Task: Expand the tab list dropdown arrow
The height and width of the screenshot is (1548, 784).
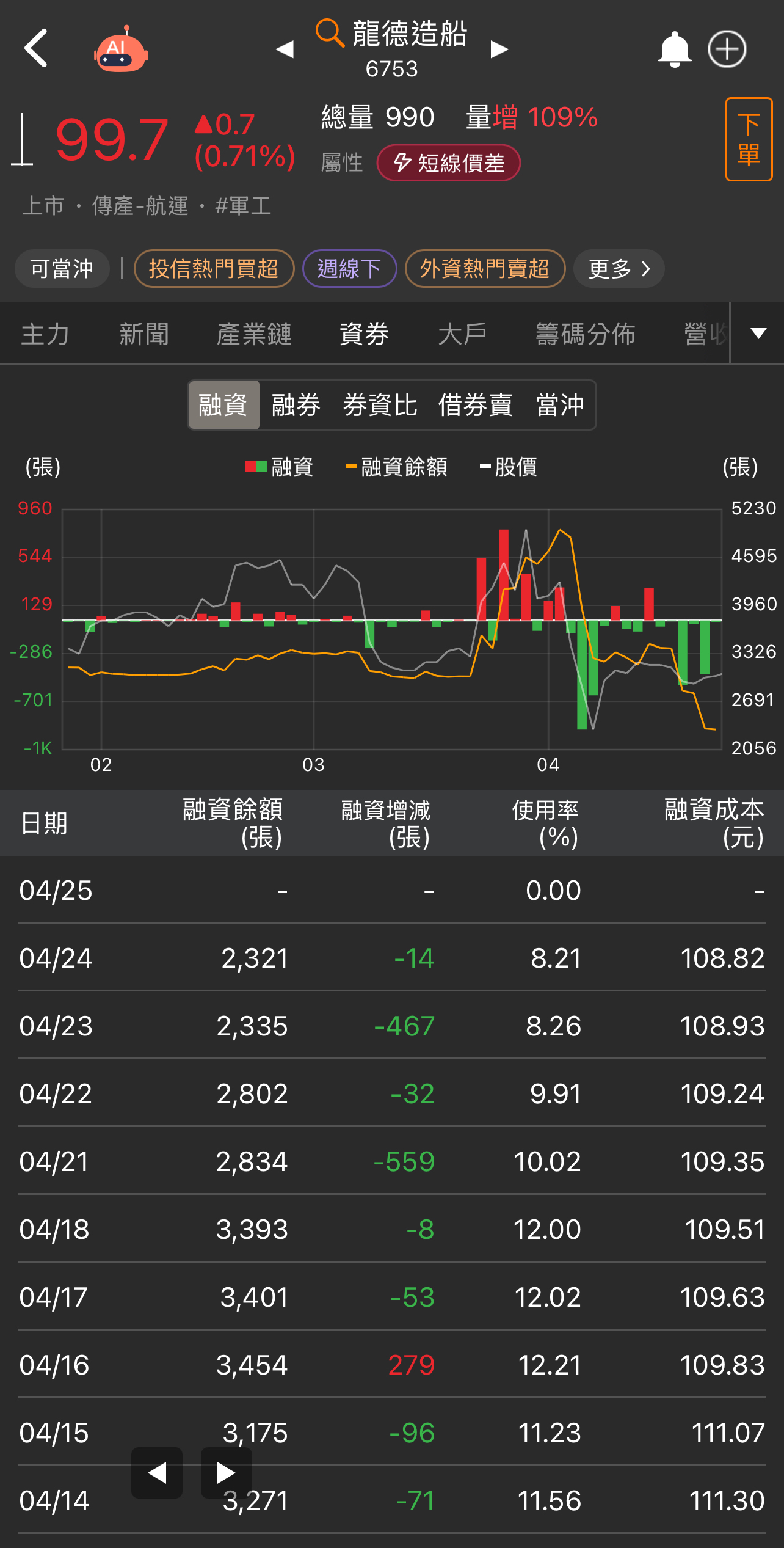Action: (758, 334)
